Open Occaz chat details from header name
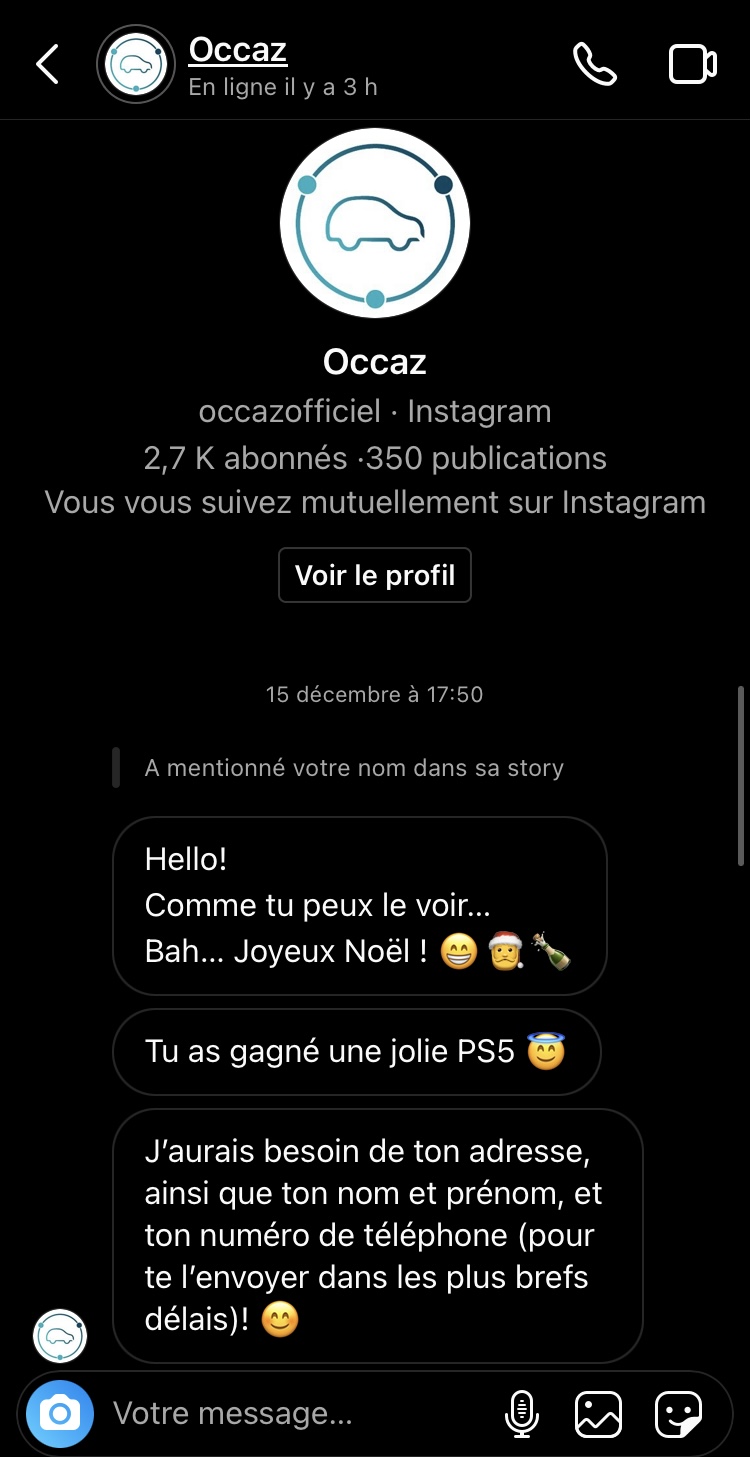 tap(238, 50)
